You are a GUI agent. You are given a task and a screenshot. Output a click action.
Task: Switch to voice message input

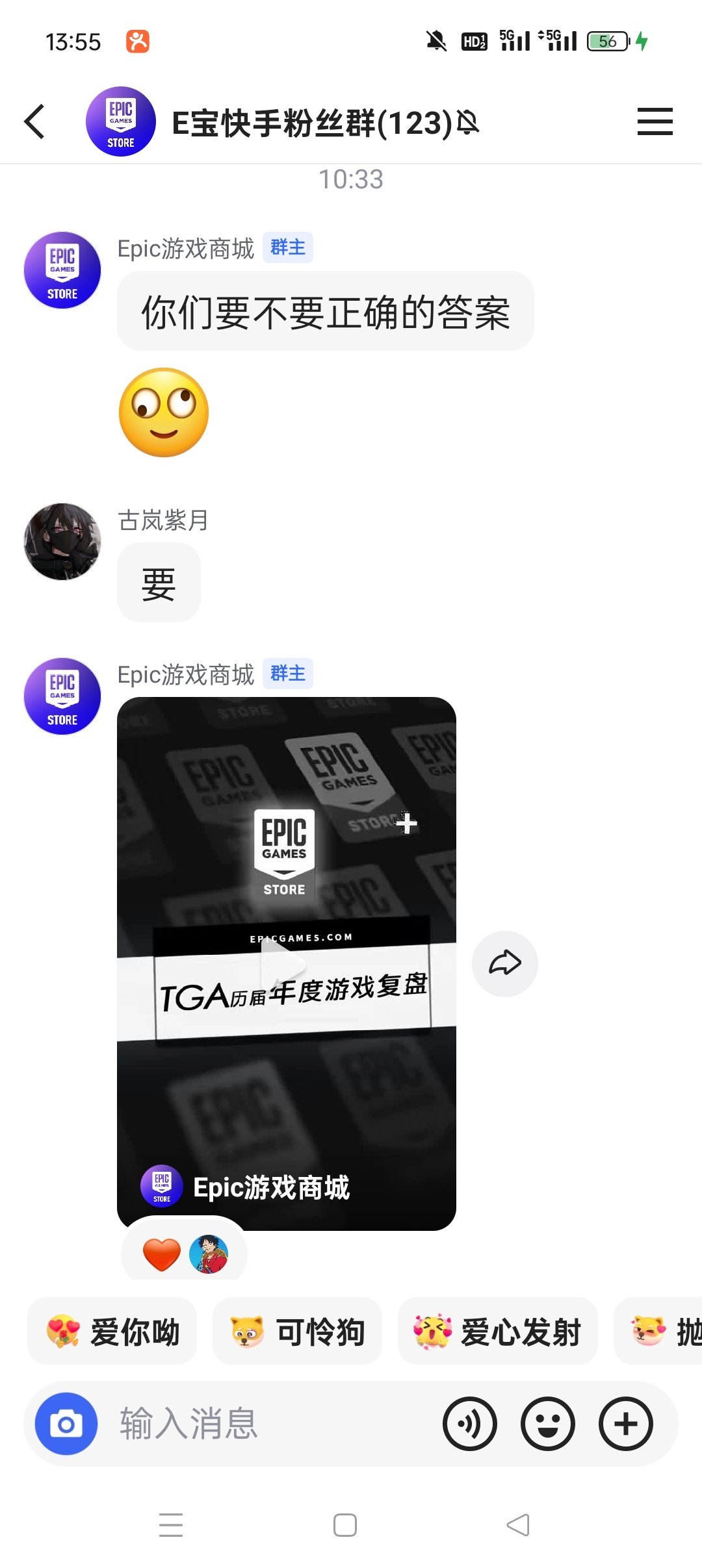point(469,1424)
